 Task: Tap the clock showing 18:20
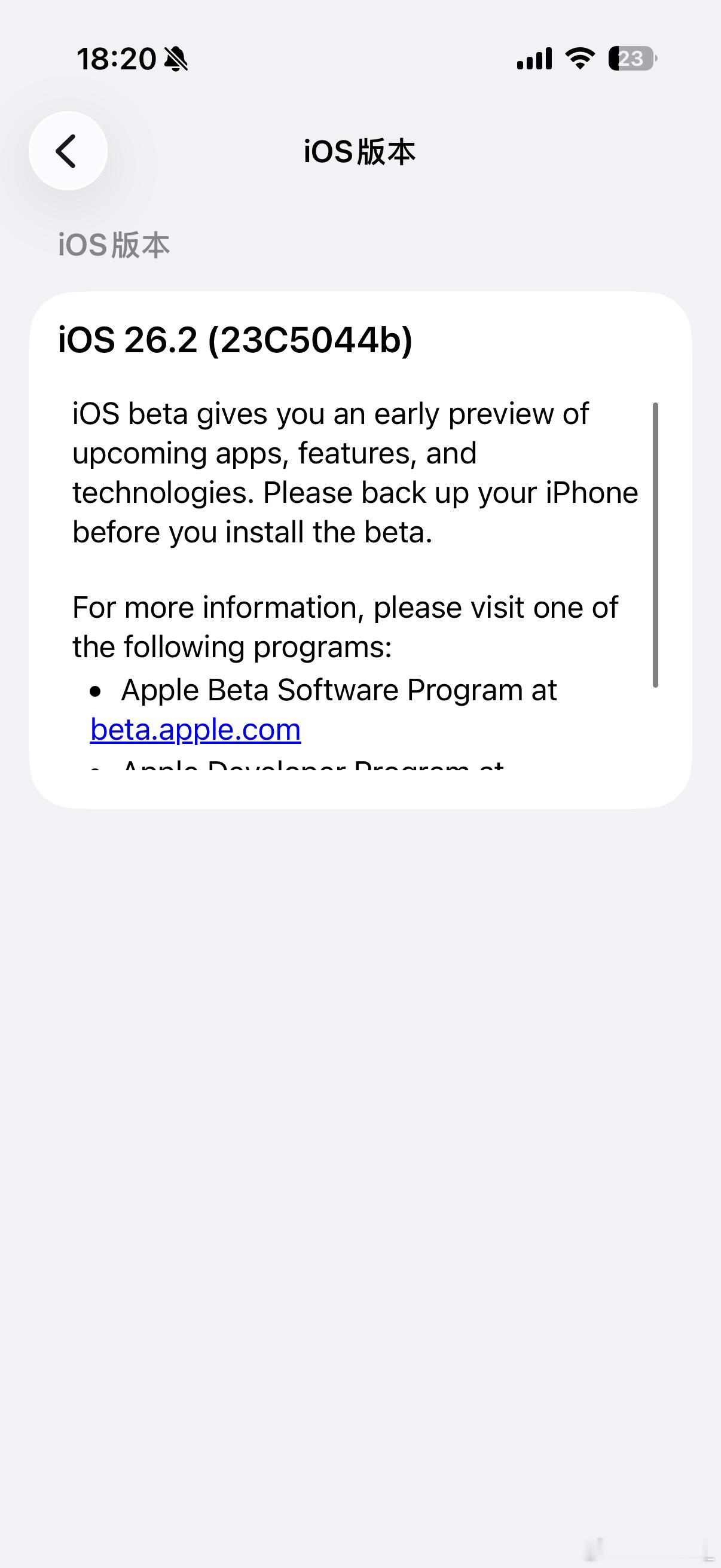(115, 58)
